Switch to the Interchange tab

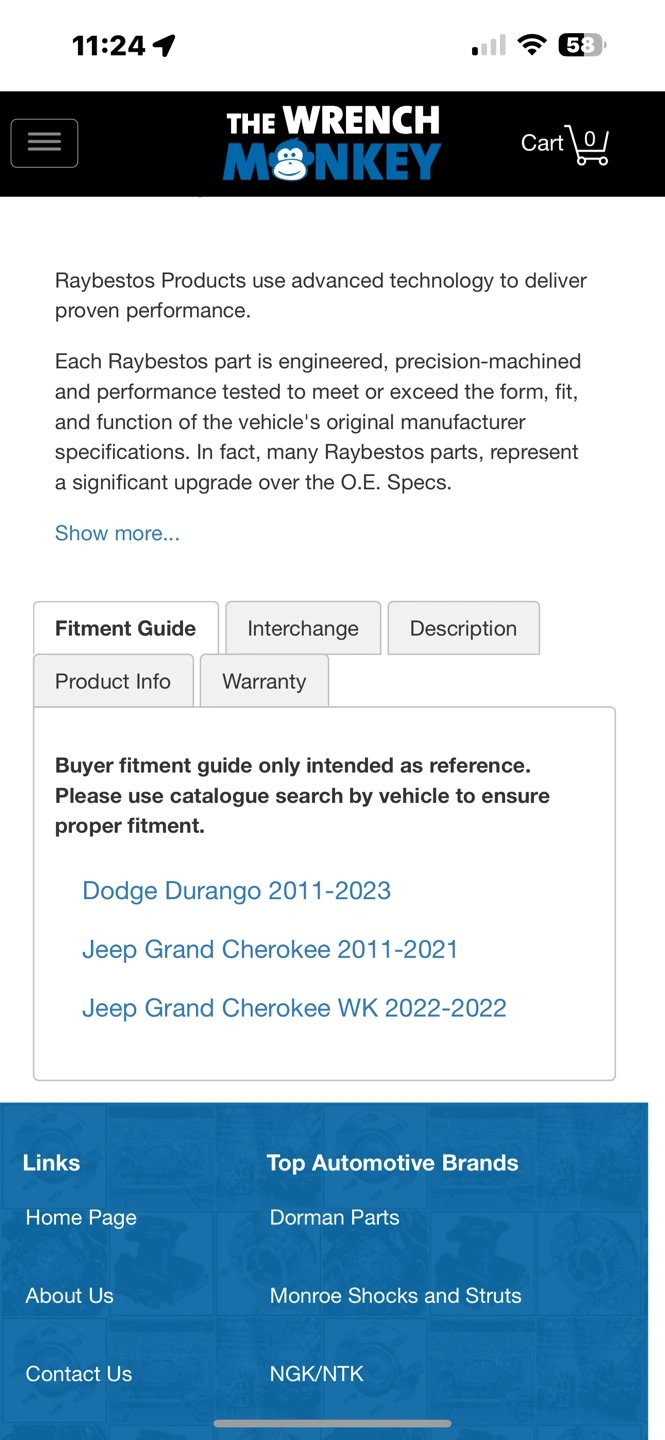point(303,628)
